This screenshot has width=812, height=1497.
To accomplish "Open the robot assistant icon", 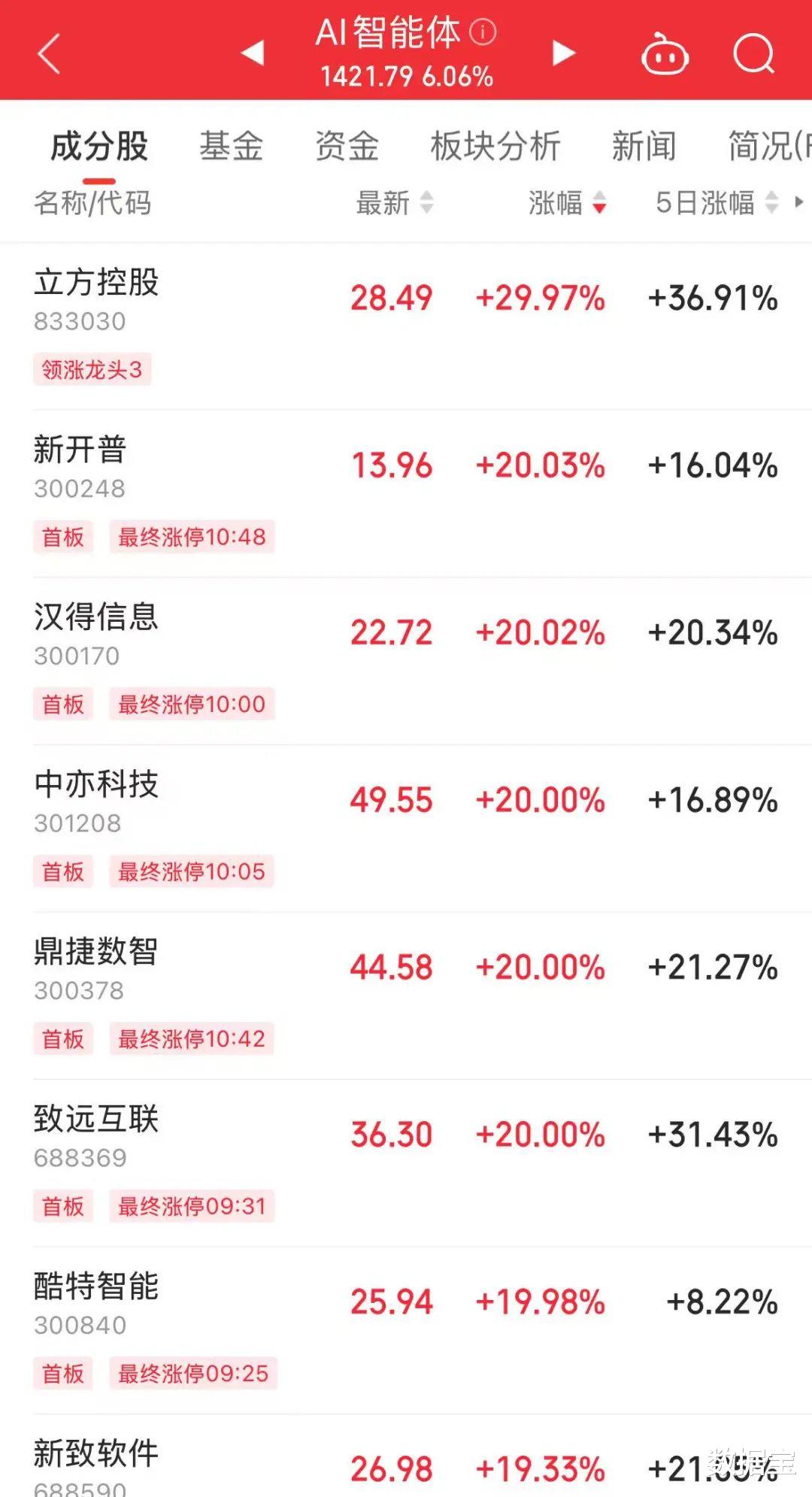I will click(x=665, y=54).
